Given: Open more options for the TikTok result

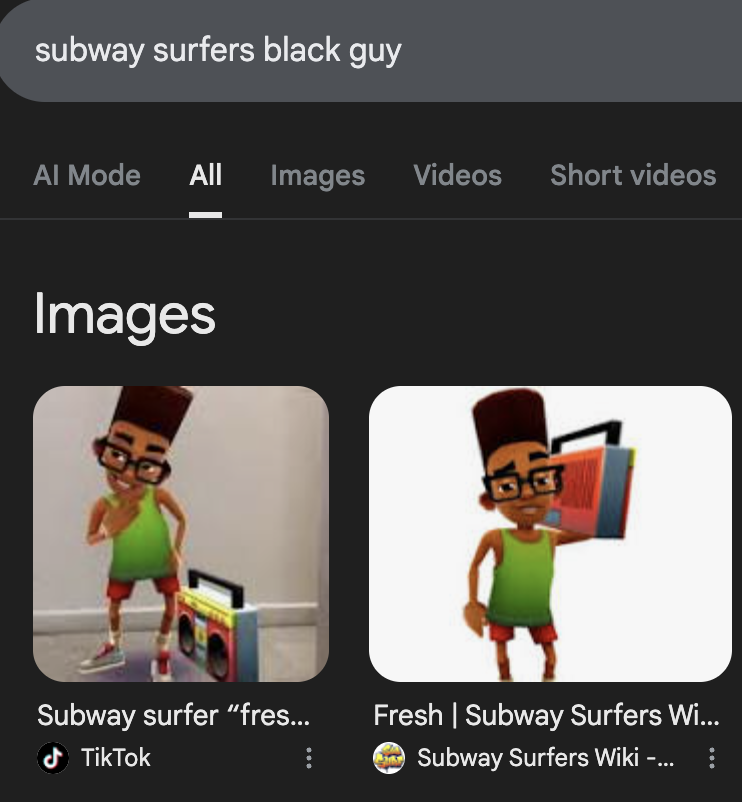Looking at the screenshot, I should click(309, 758).
